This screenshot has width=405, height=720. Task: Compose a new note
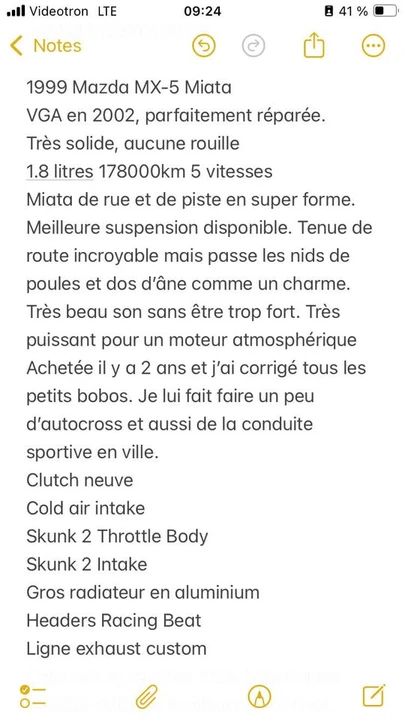click(x=373, y=696)
